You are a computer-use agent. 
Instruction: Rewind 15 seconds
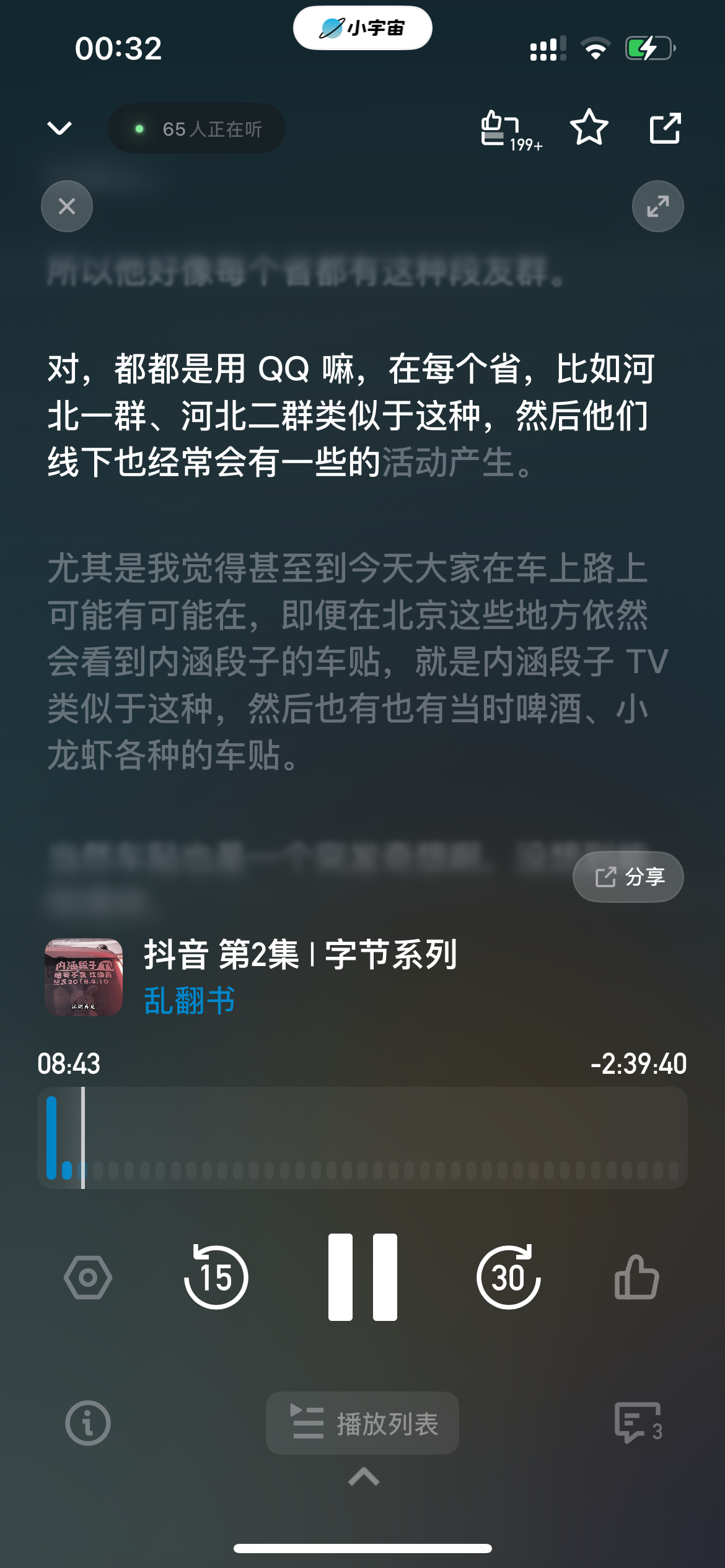pos(216,1277)
